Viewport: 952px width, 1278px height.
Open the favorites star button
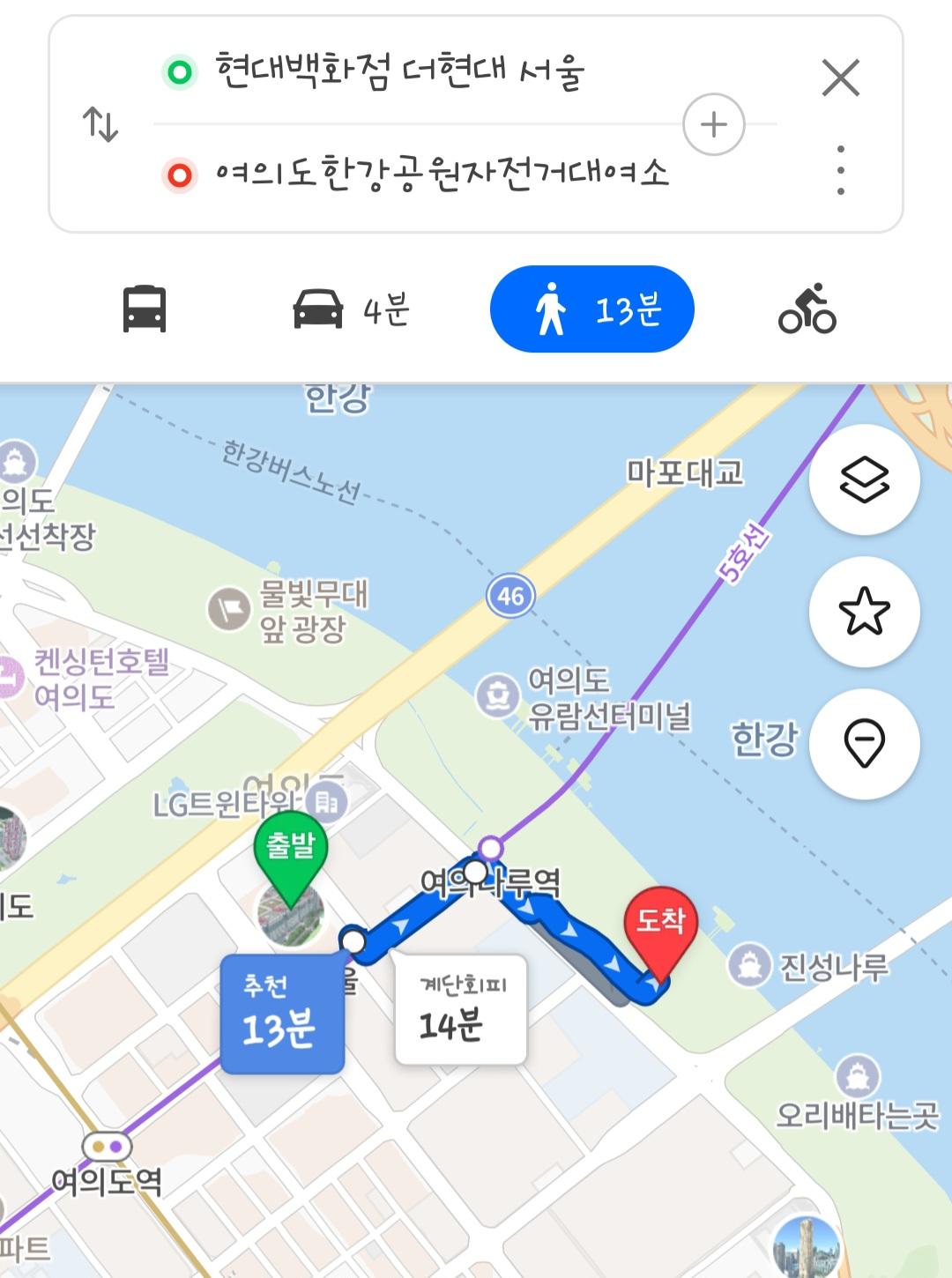click(864, 612)
